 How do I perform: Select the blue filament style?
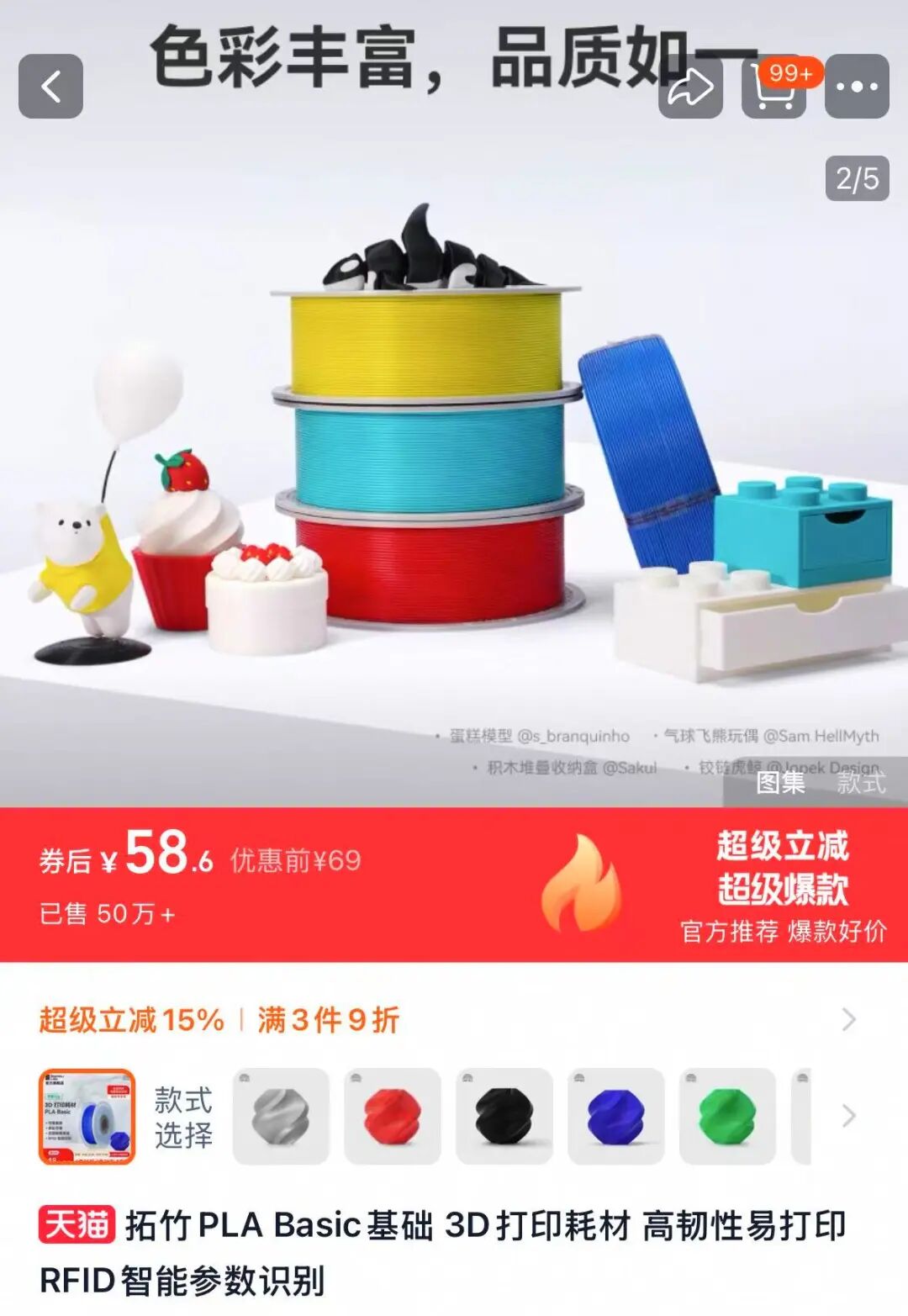[616, 1116]
